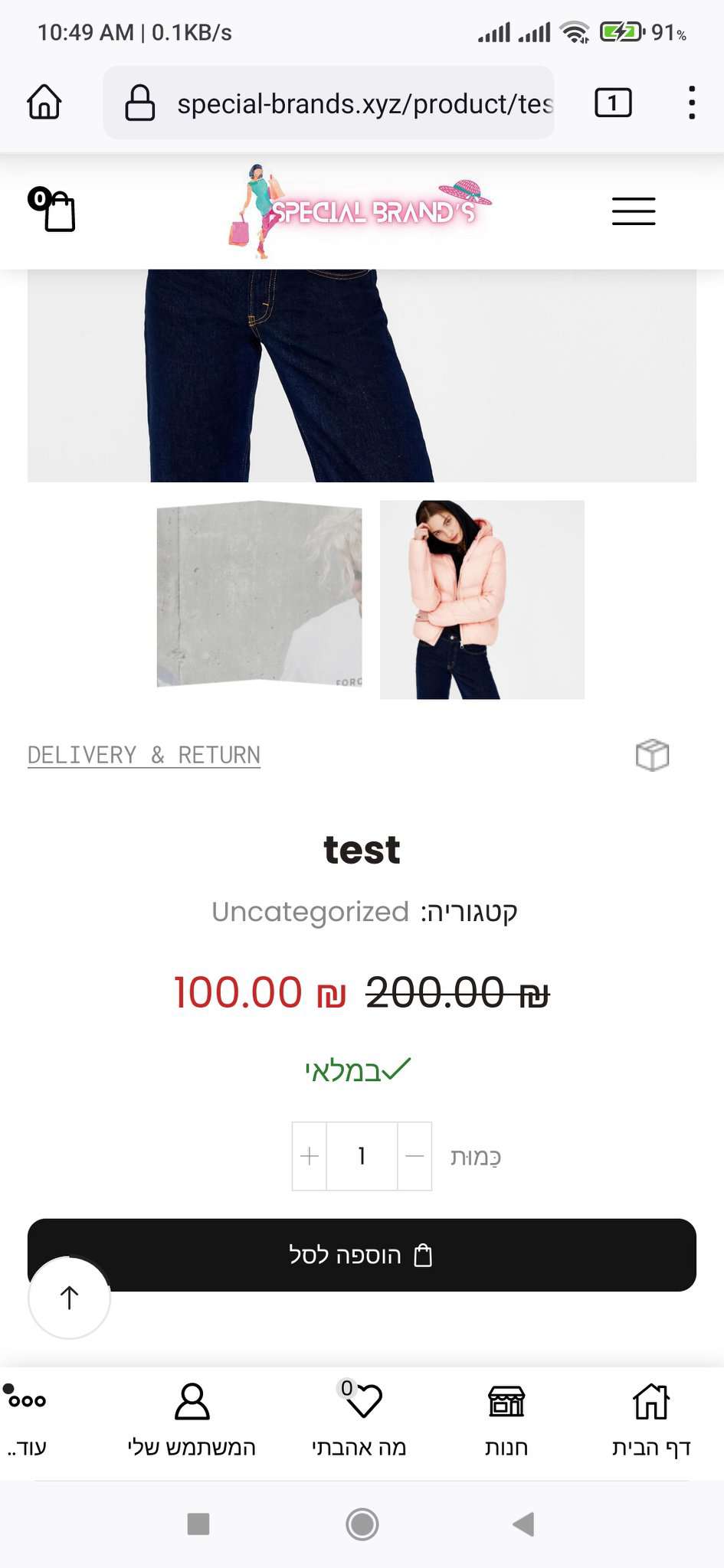Viewport: 724px width, 1568px height.
Task: Decrease quantity with the minus button
Action: (x=414, y=1156)
